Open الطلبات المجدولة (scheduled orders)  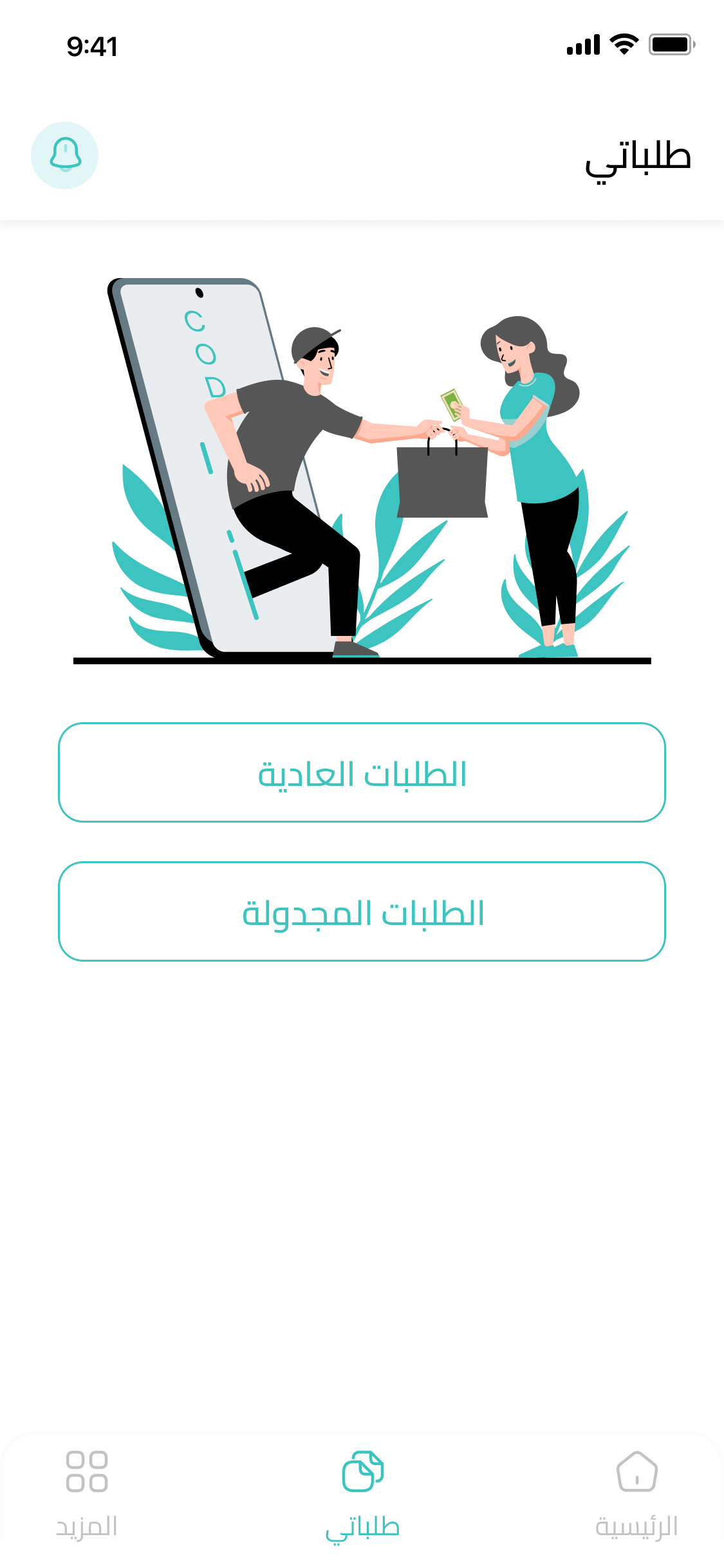point(362,911)
